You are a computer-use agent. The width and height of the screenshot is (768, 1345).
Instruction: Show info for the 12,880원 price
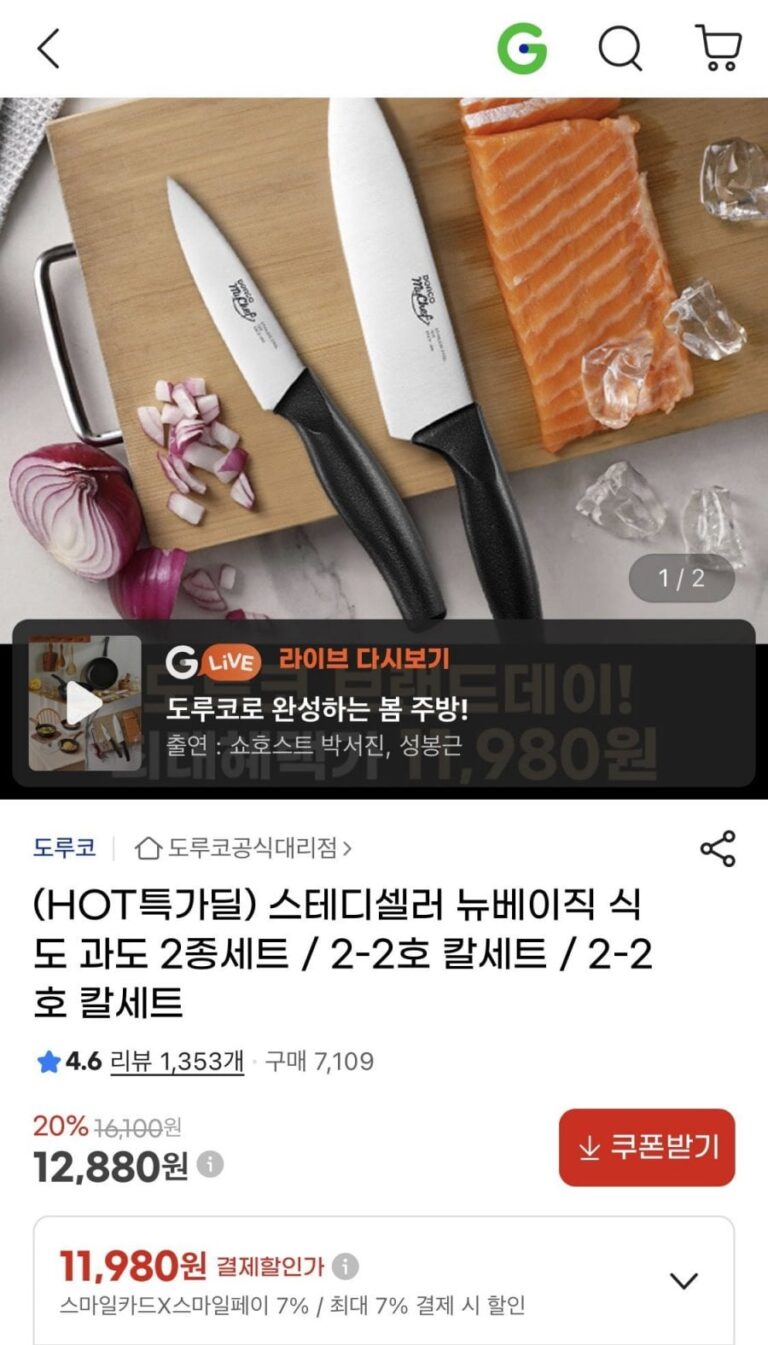pos(210,1165)
